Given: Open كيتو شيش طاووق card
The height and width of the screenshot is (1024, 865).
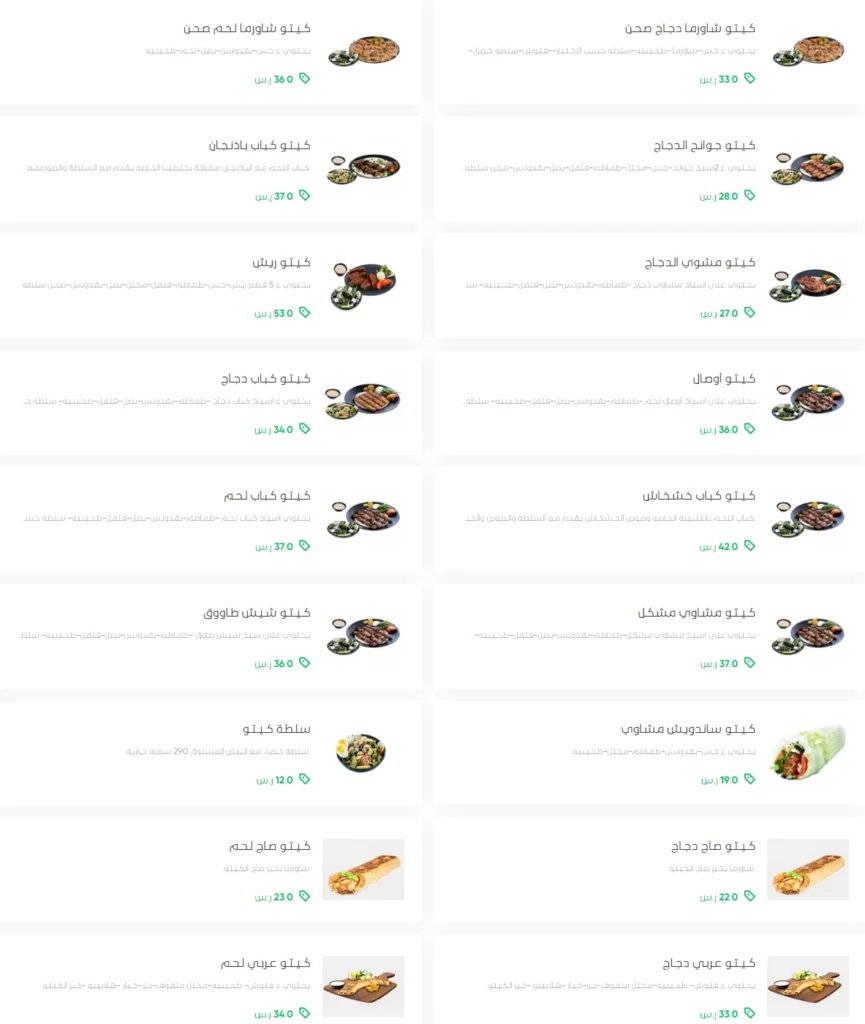Looking at the screenshot, I should point(257,613).
